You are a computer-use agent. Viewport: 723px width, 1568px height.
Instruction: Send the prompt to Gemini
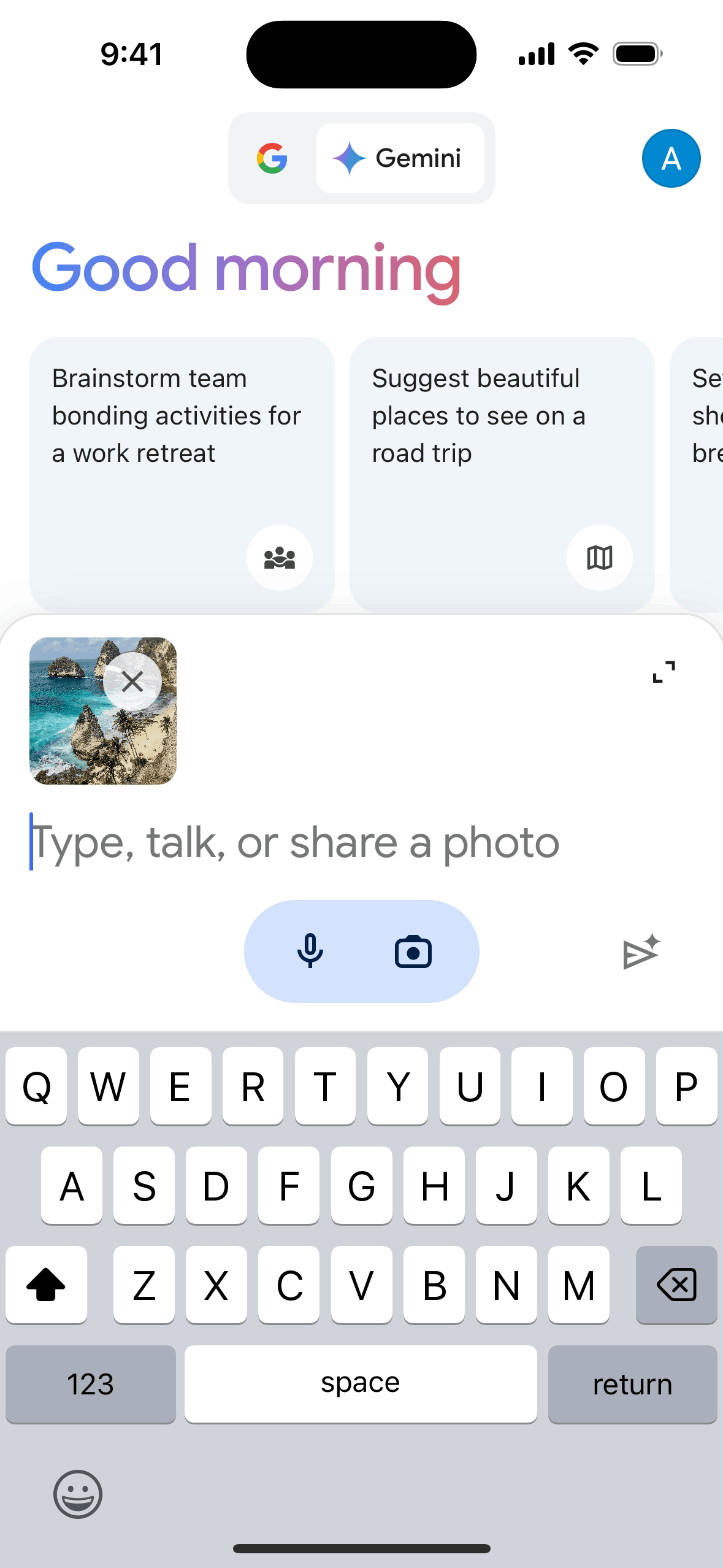point(641,953)
